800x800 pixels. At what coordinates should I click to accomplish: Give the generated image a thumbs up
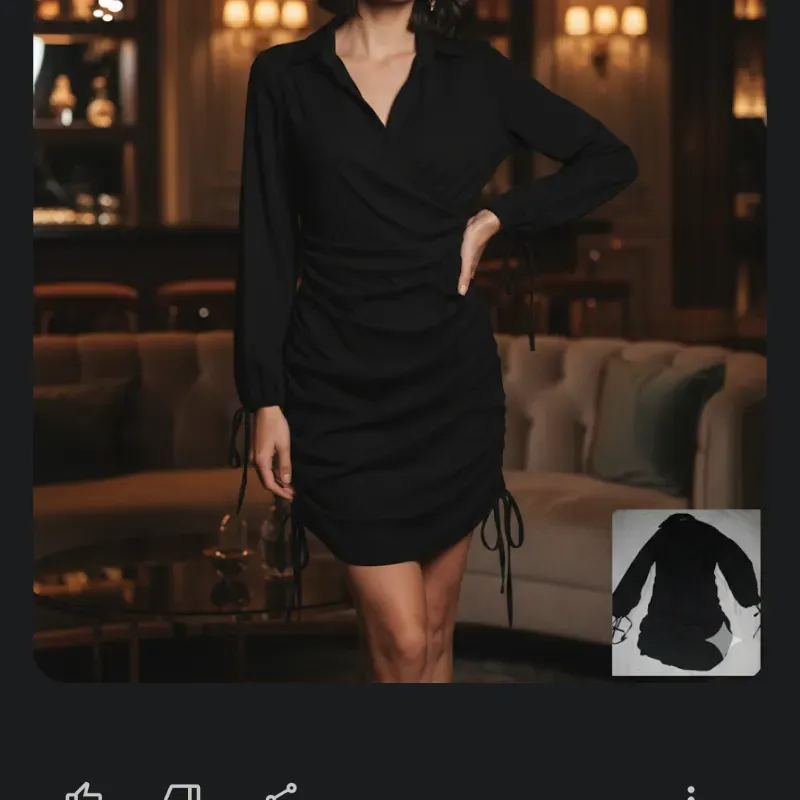coord(84,793)
